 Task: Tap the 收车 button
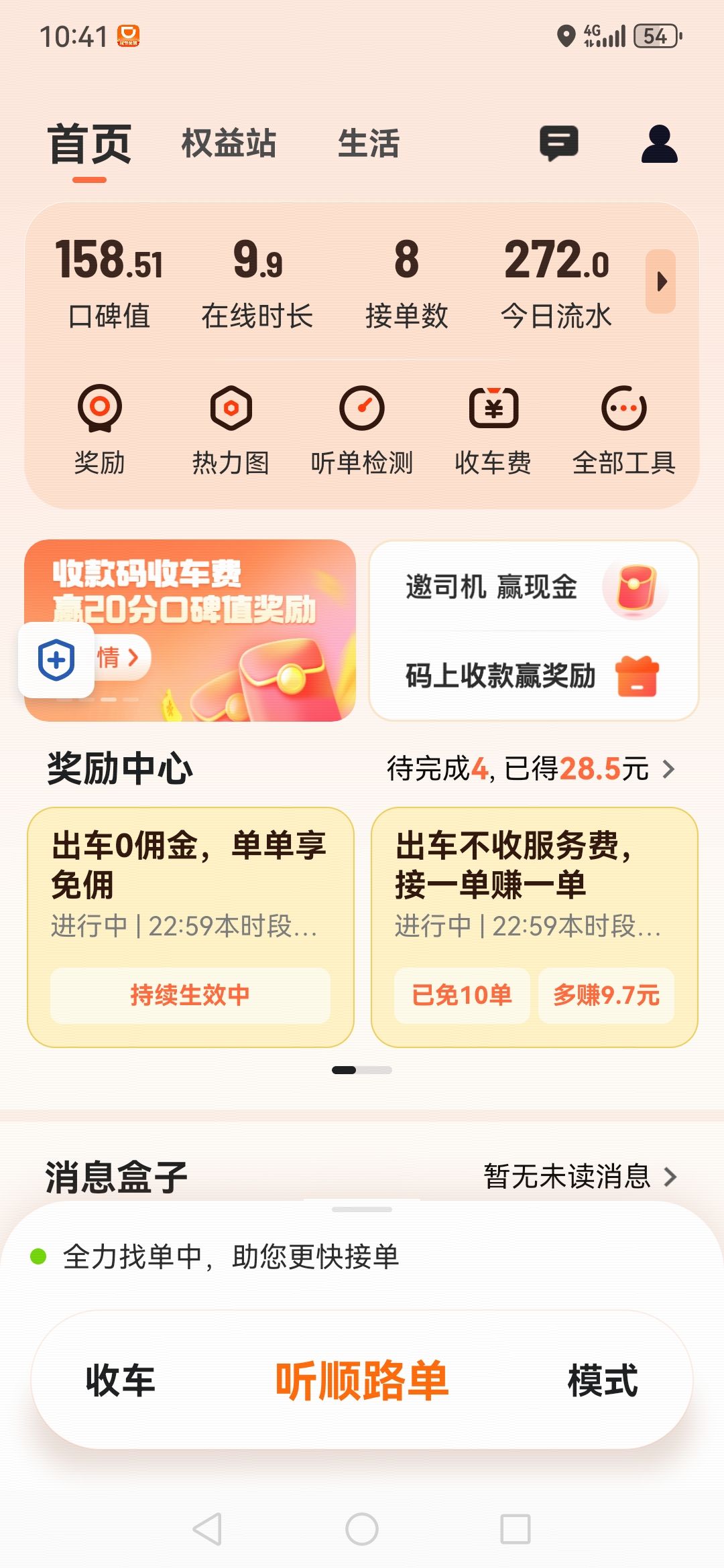pyautogui.click(x=121, y=1380)
